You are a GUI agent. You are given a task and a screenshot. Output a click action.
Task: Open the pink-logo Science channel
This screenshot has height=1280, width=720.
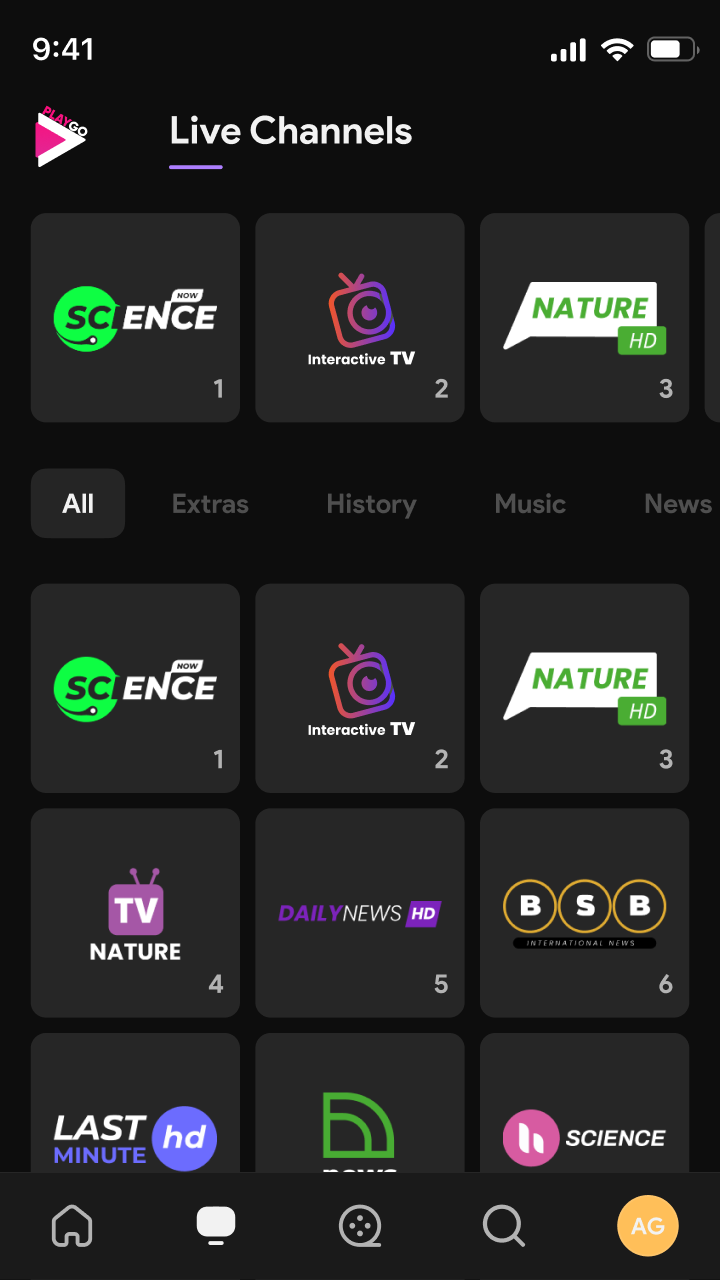584,1110
